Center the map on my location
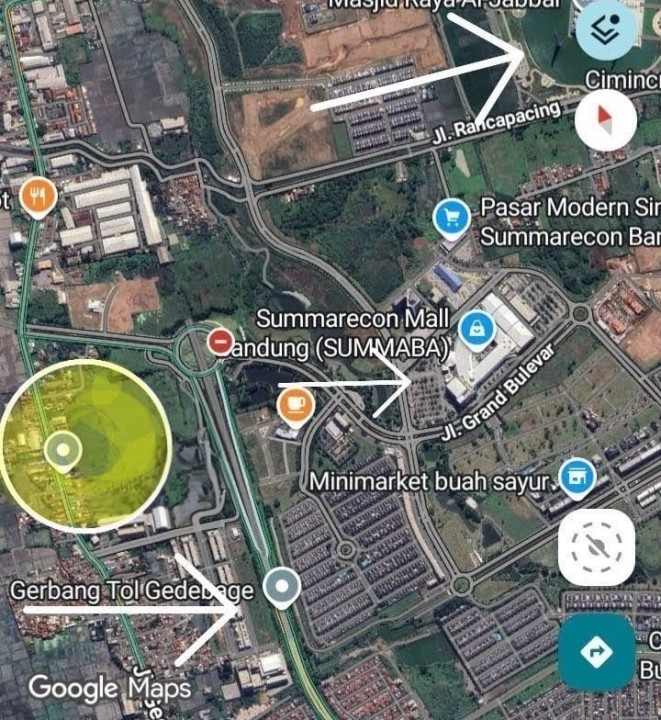The height and width of the screenshot is (720, 661). 596,547
